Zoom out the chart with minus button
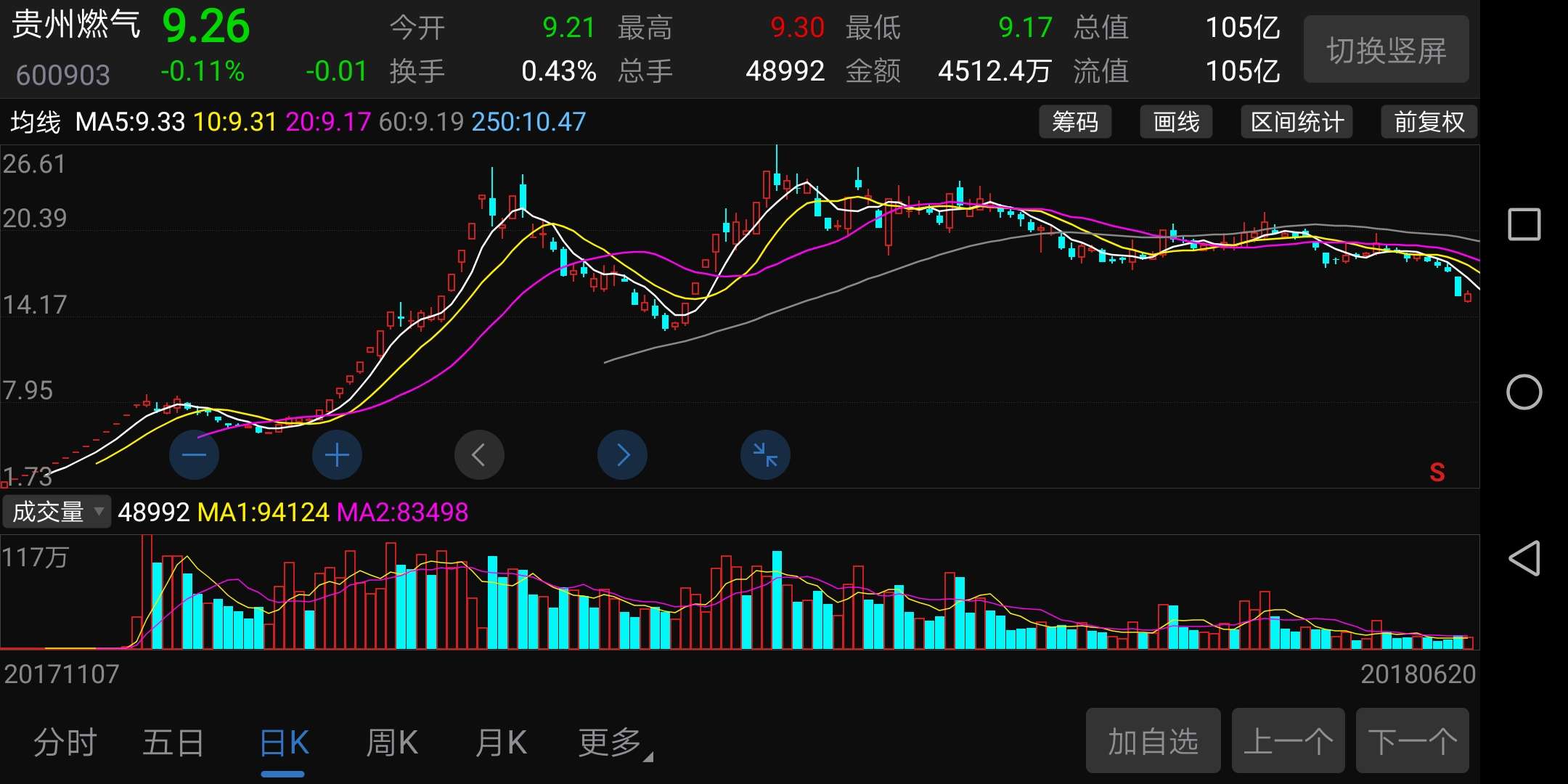Viewport: 1568px width, 784px height. click(194, 455)
